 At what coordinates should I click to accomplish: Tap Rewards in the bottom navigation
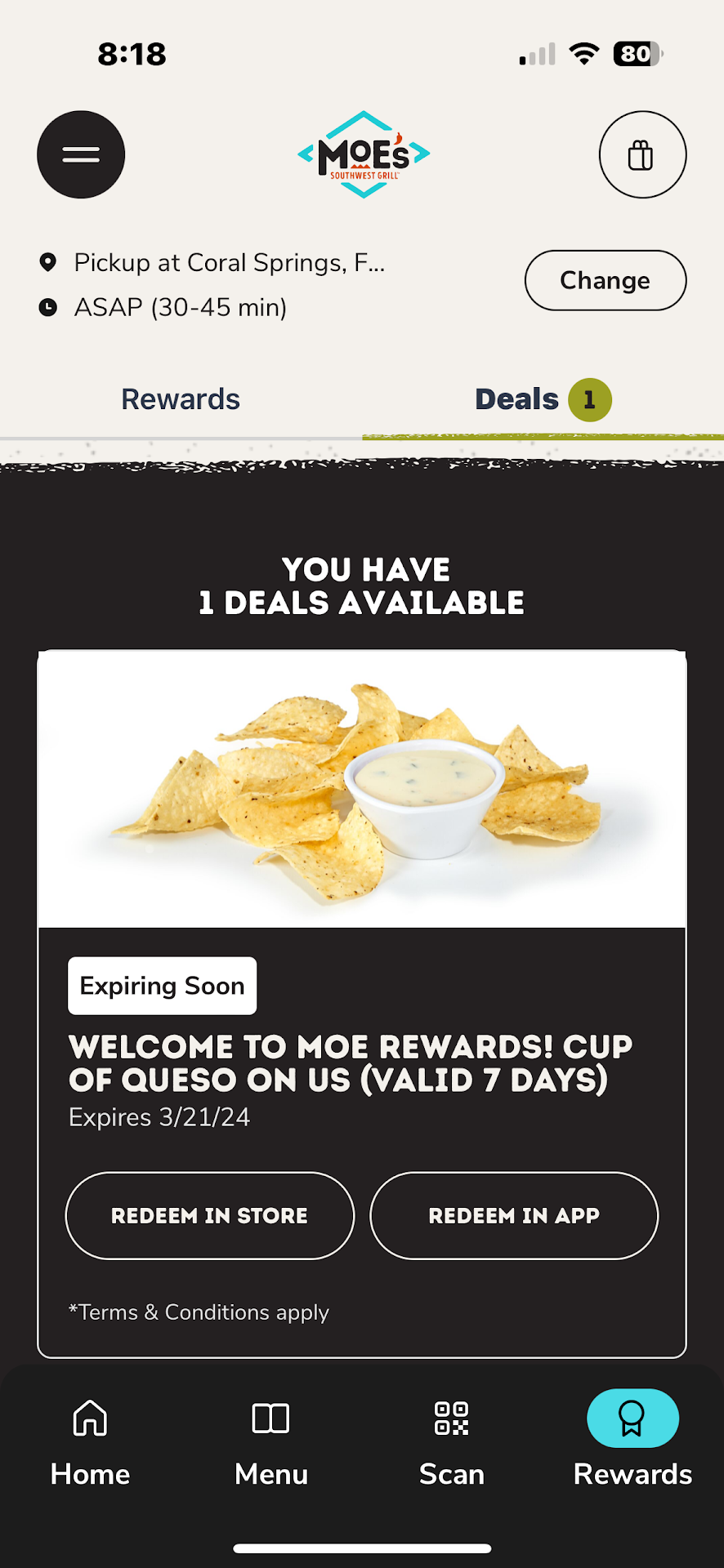632,1441
